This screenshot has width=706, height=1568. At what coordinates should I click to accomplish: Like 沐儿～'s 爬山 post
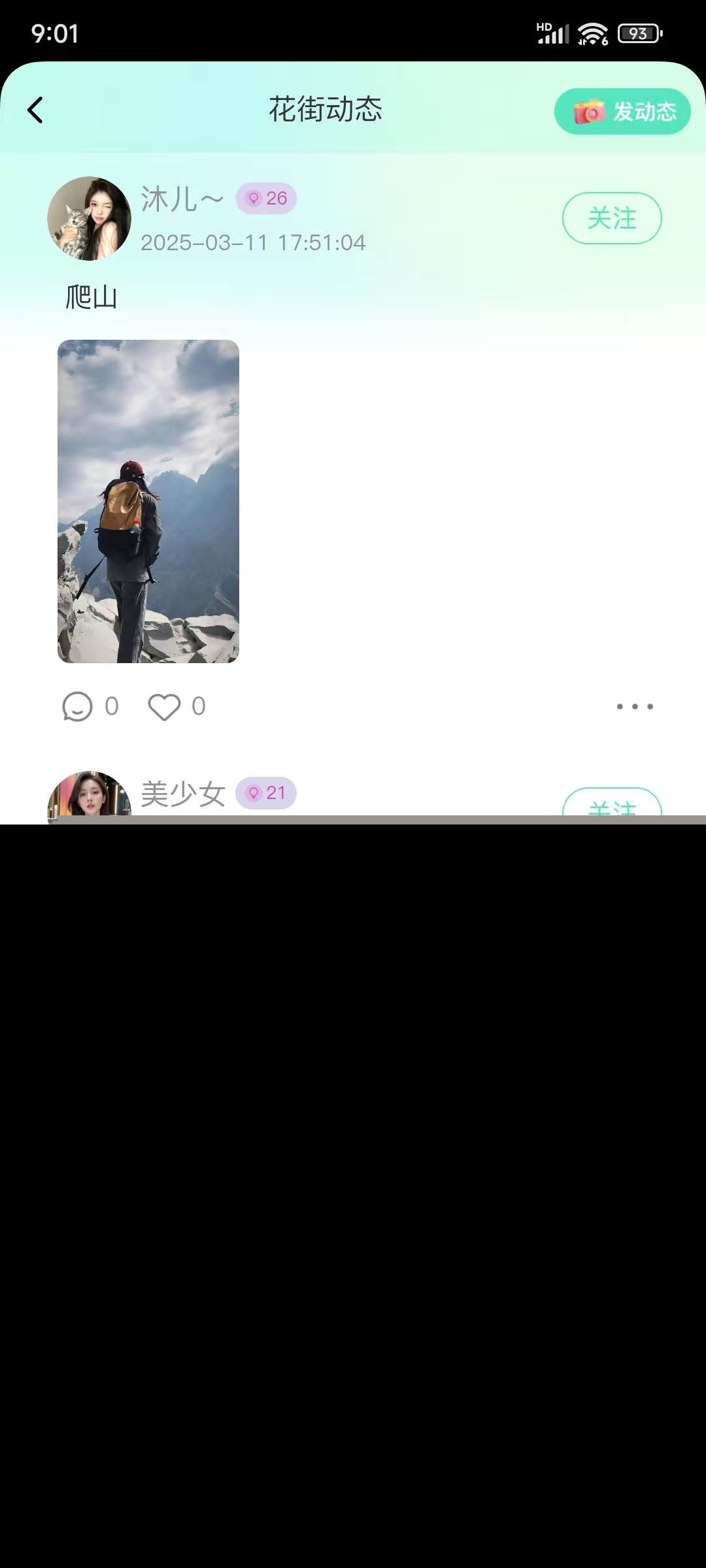point(164,706)
